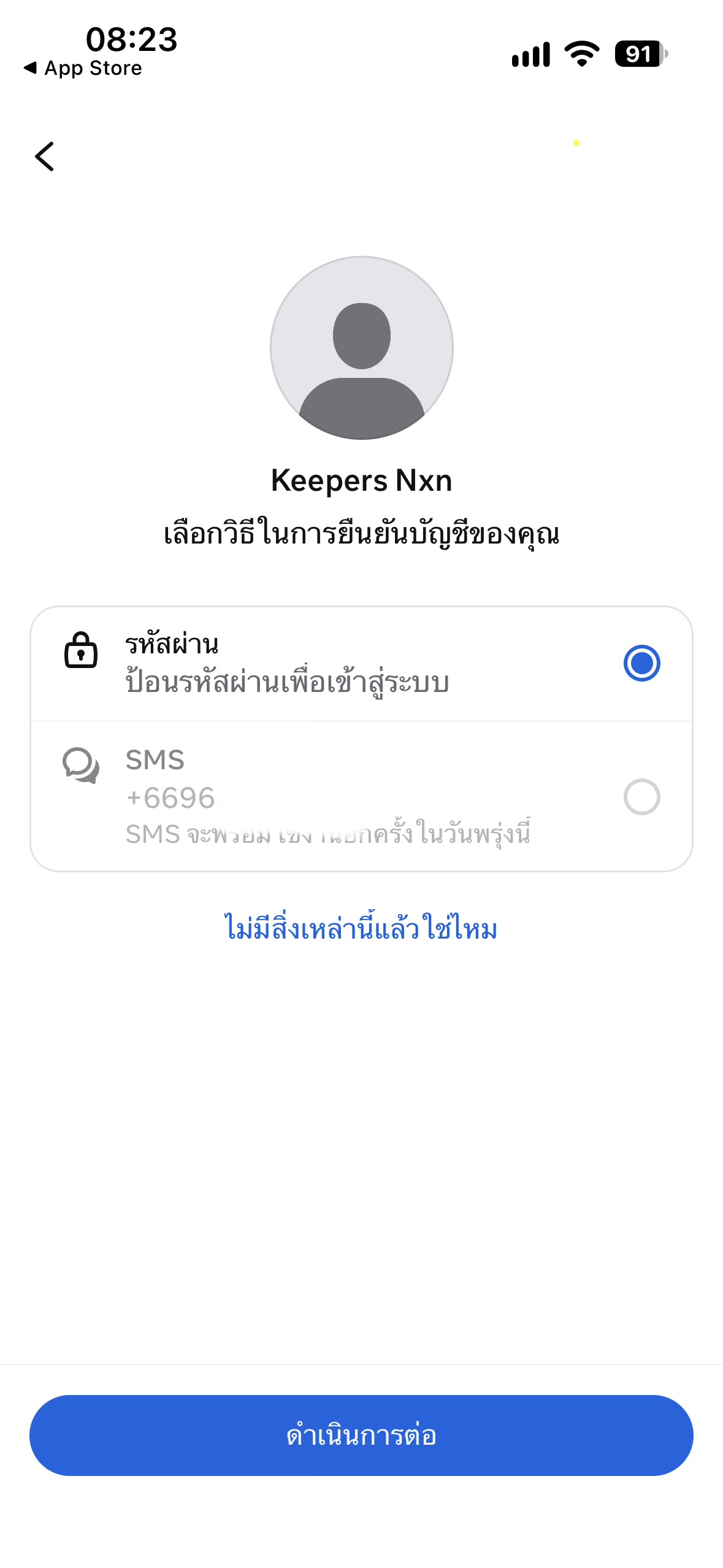The image size is (723, 1568).
Task: Return to App Store via status bar
Action: click(83, 68)
